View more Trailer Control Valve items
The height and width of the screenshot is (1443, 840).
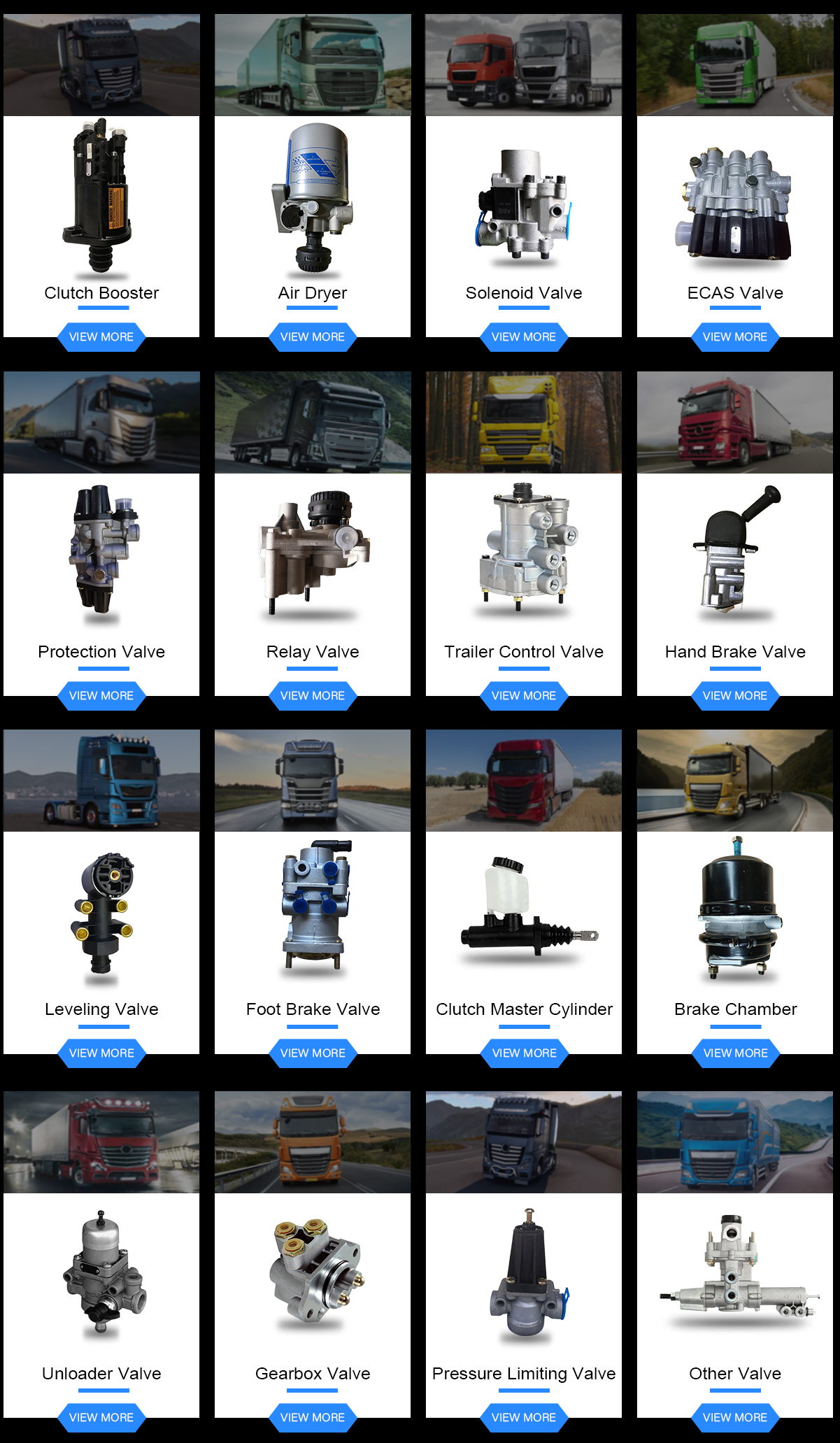tap(524, 696)
